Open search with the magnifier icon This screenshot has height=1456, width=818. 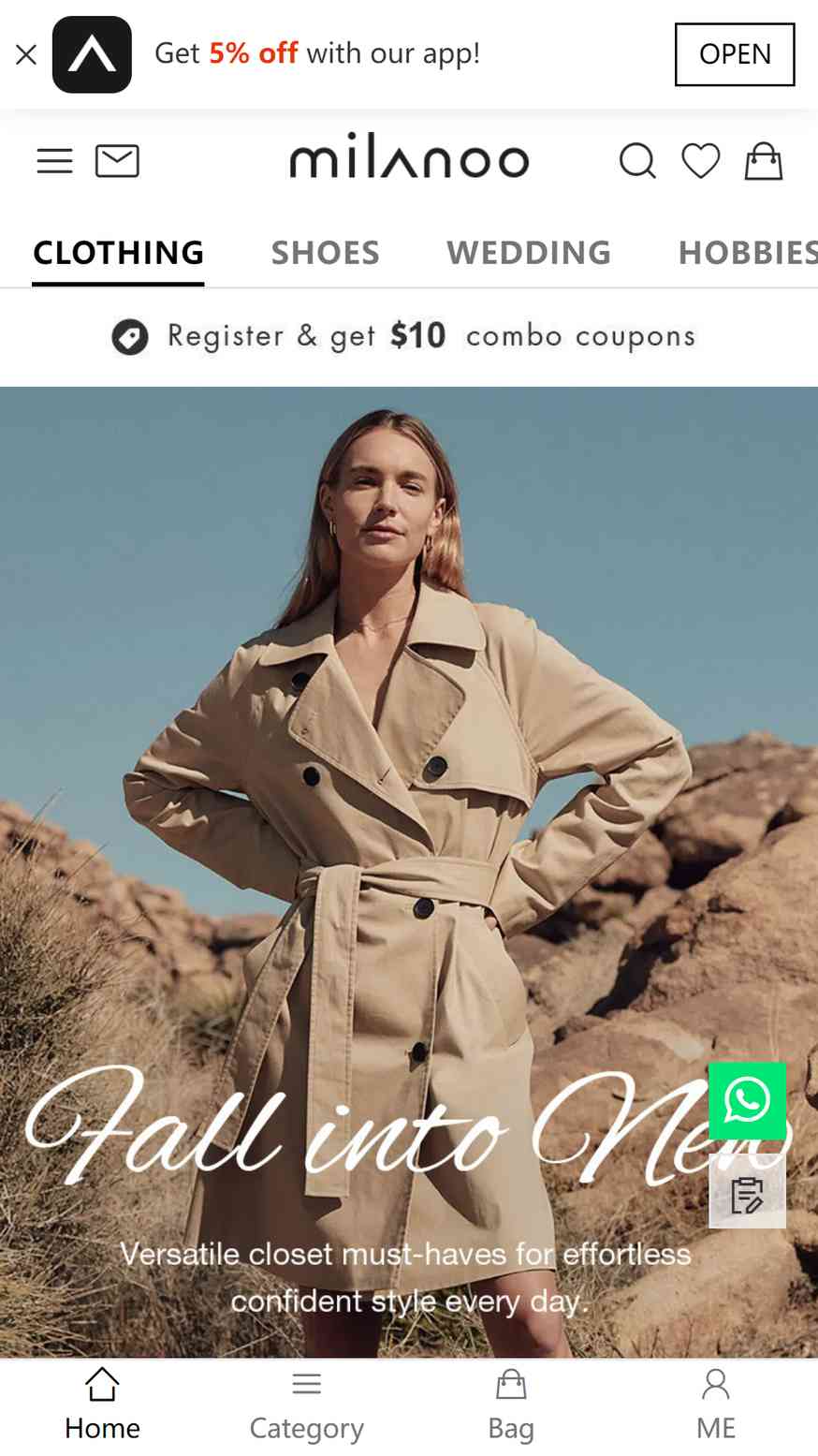[x=637, y=161]
